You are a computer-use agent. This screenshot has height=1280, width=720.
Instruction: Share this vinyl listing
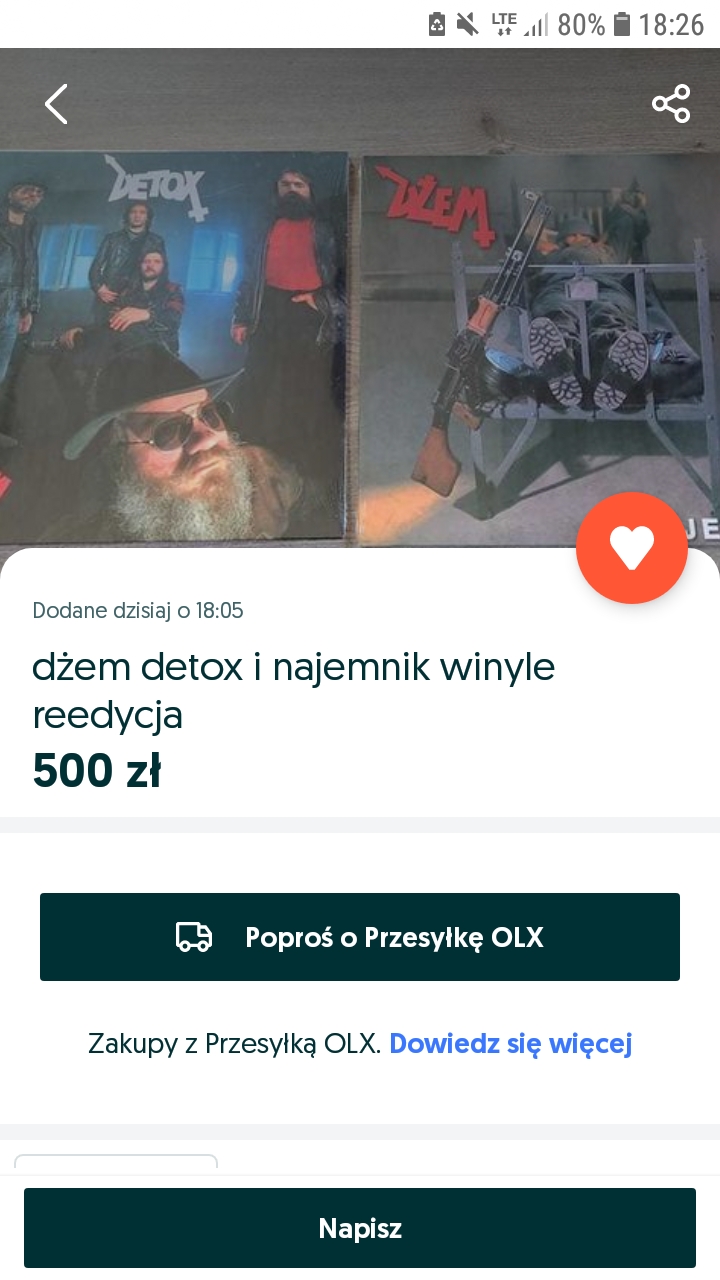[x=670, y=104]
